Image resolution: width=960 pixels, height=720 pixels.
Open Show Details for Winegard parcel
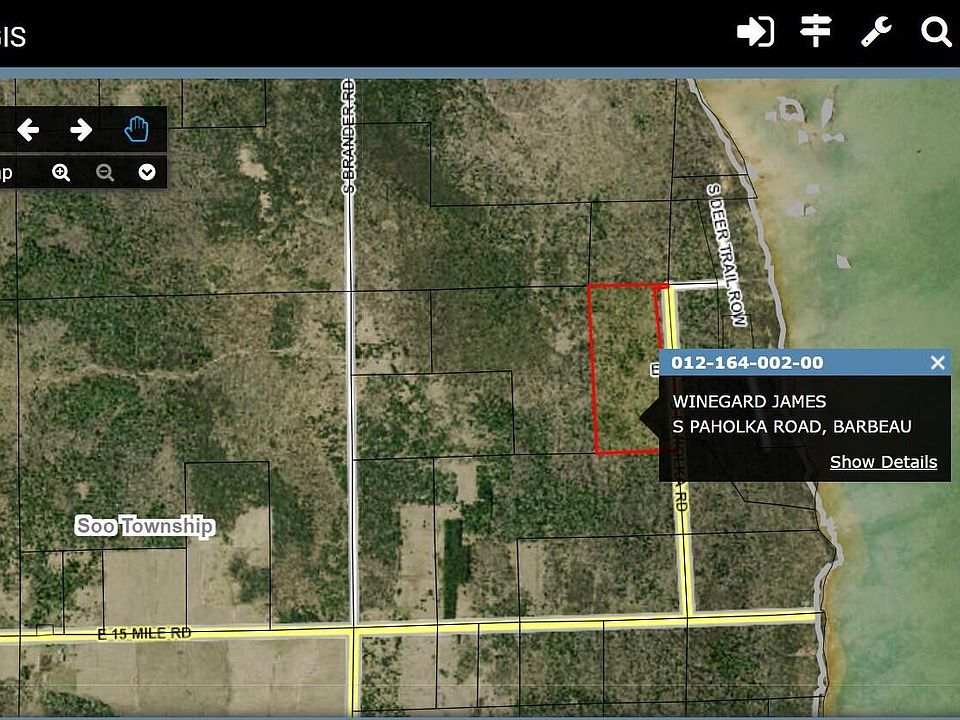click(883, 462)
